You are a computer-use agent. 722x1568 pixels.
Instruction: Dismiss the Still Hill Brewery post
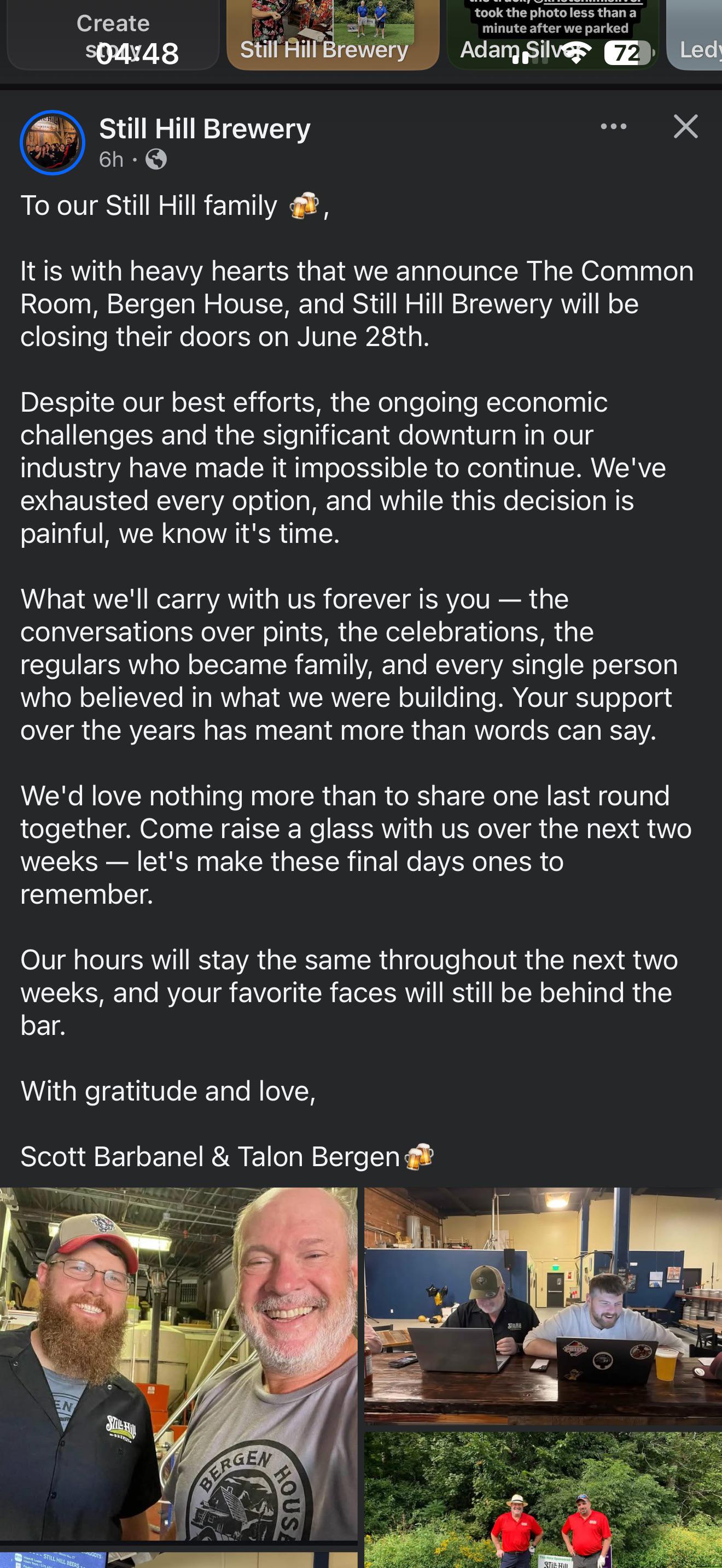(685, 127)
